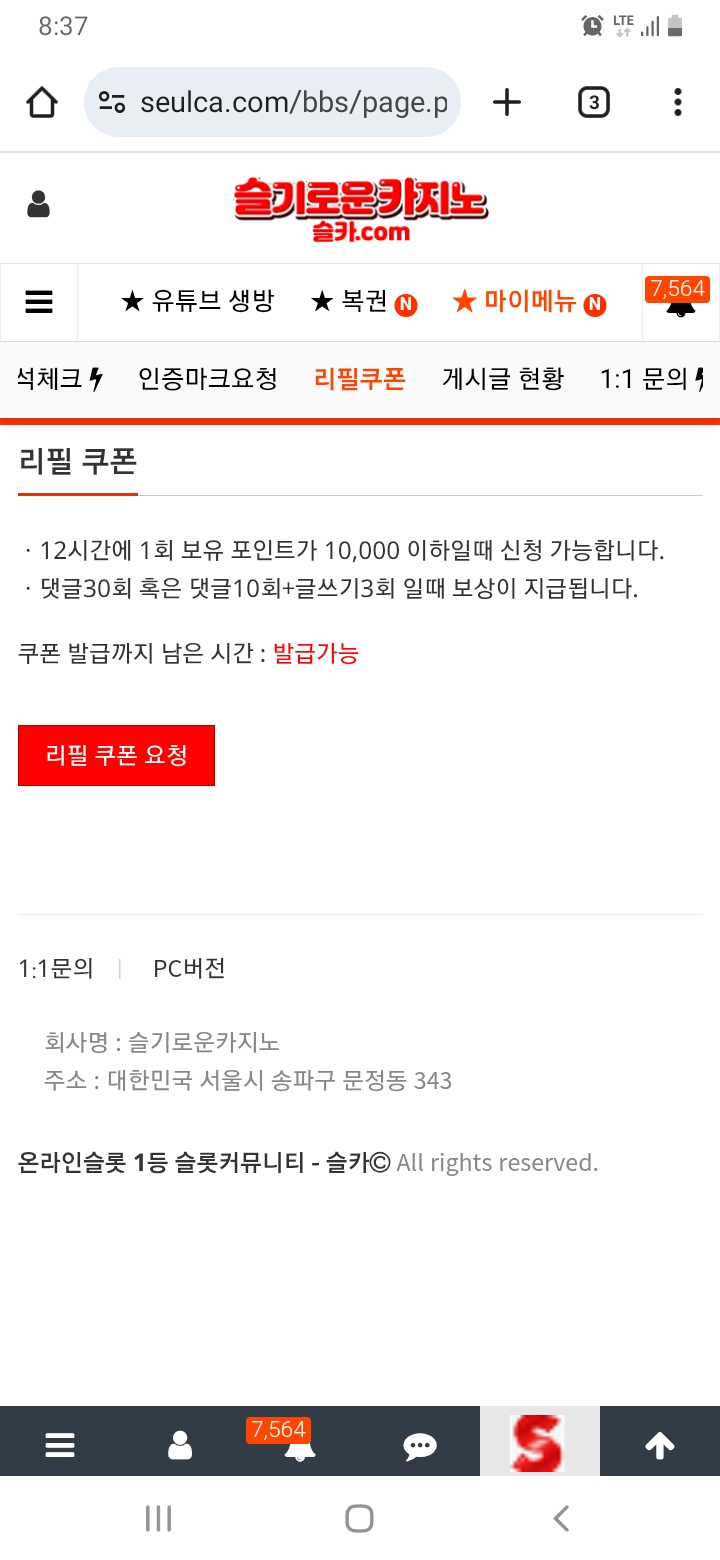Image resolution: width=720 pixels, height=1560 pixels.
Task: Go to ★ 유튜브 생방
Action: [197, 301]
